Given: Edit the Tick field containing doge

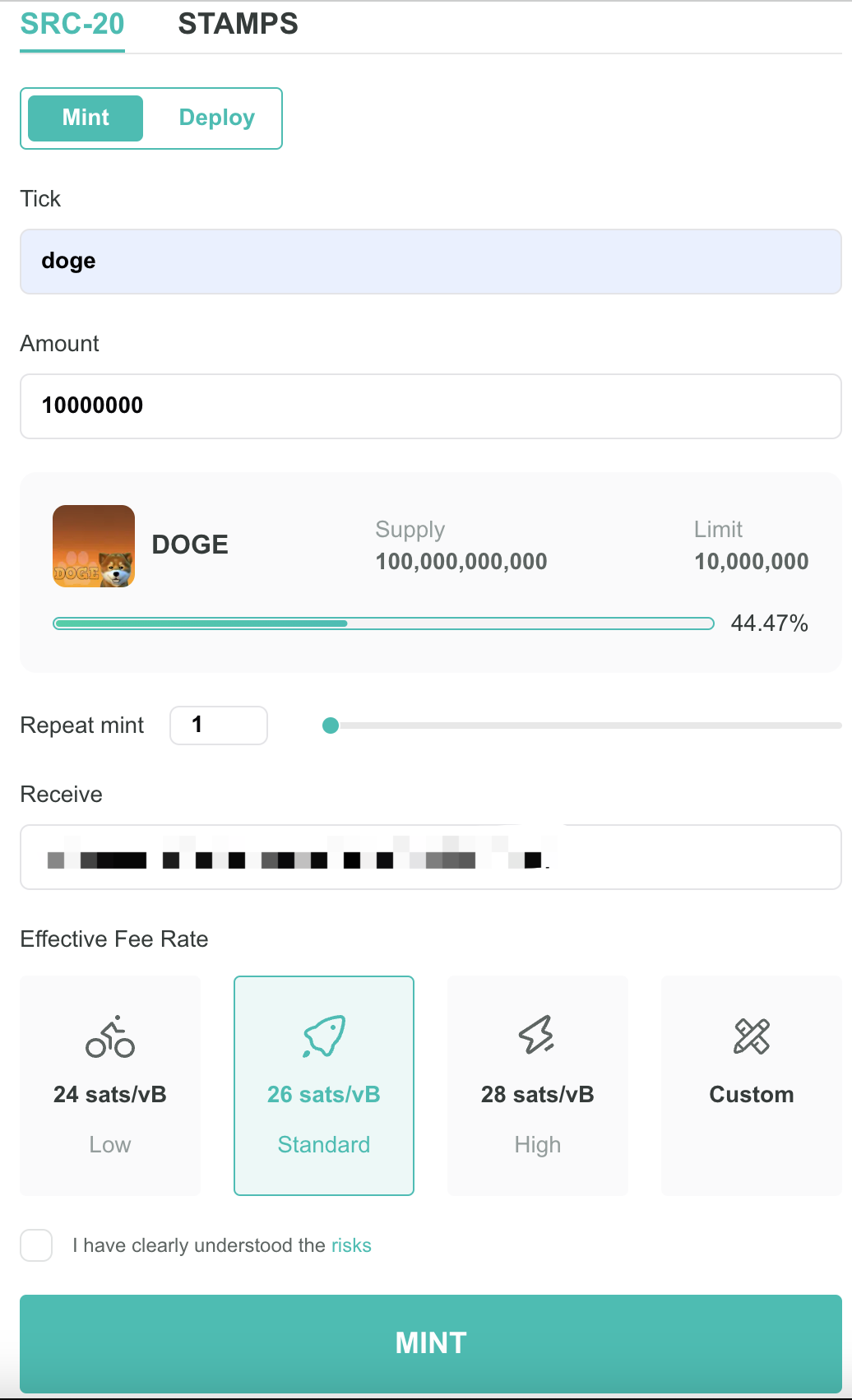Looking at the screenshot, I should pos(430,262).
